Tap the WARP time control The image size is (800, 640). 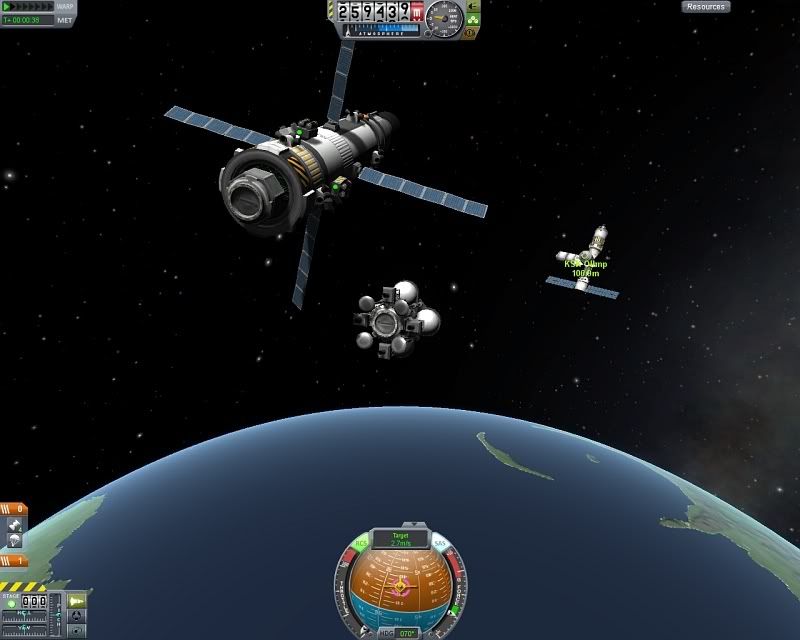[65, 6]
